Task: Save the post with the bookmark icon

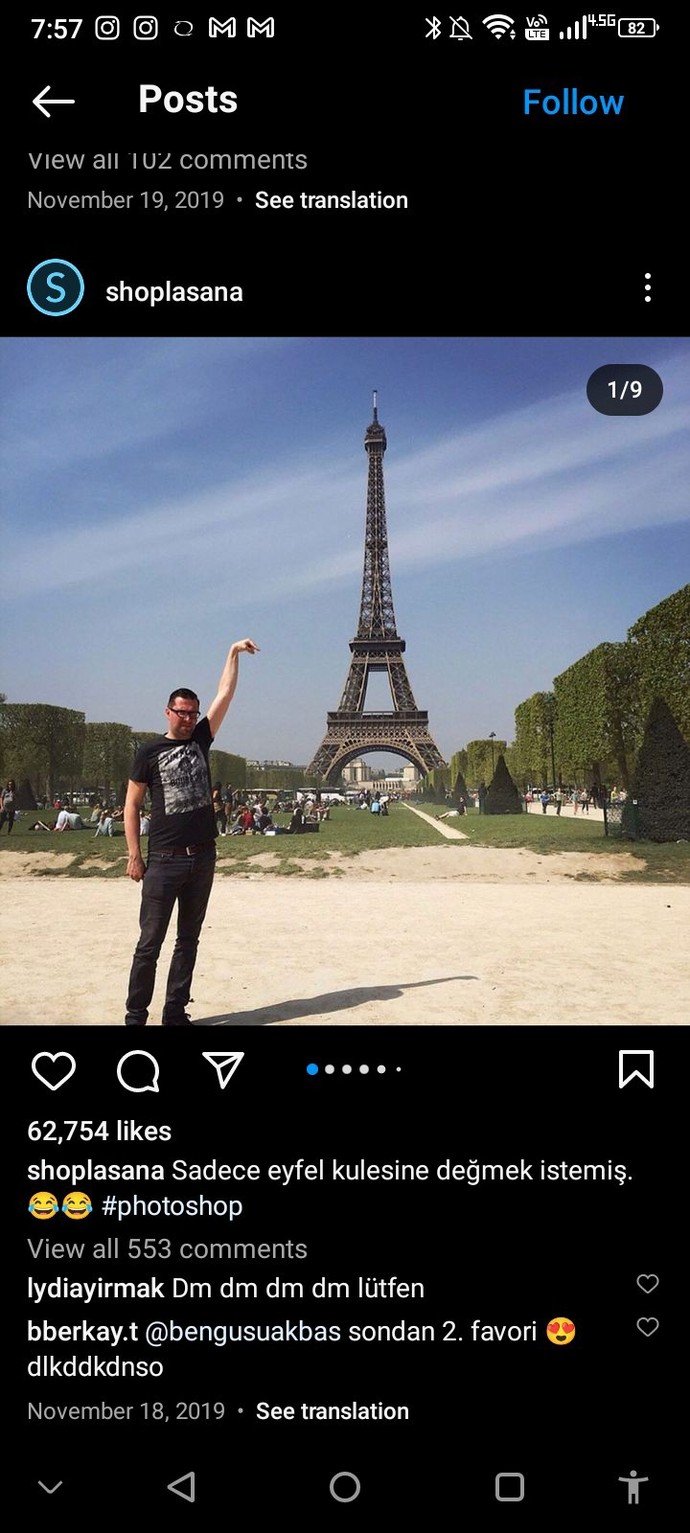Action: (636, 1069)
